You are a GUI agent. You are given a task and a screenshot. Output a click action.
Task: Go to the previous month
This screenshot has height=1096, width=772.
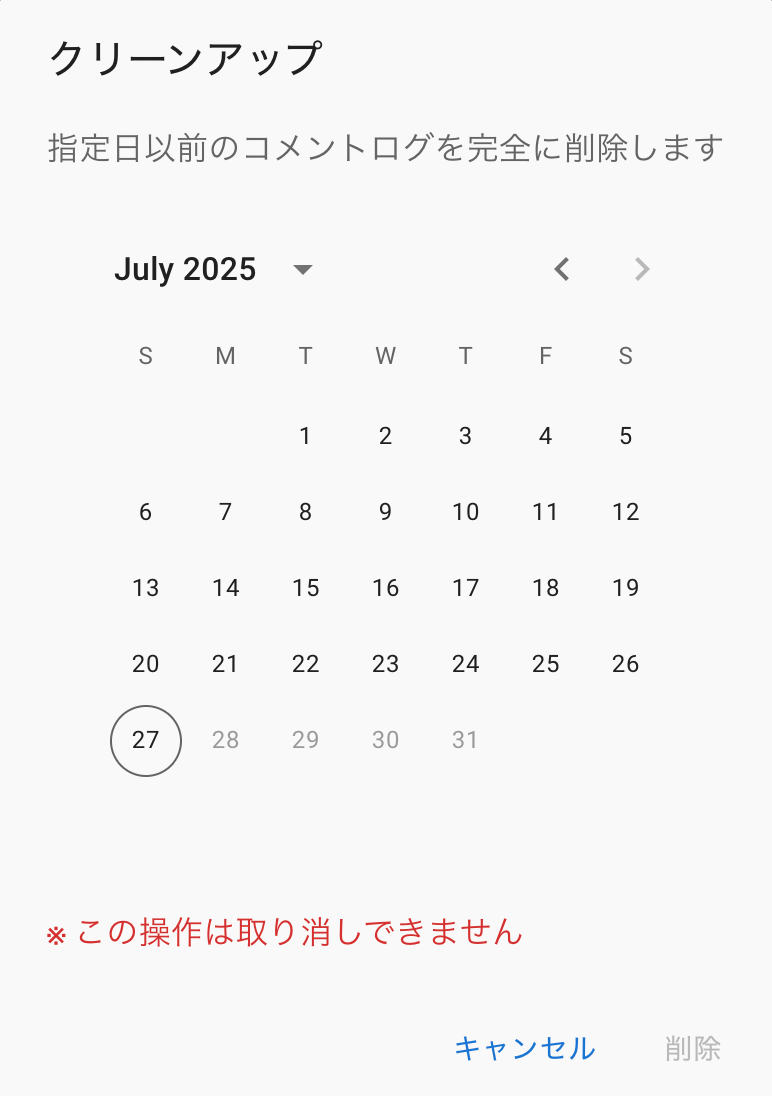pos(562,269)
